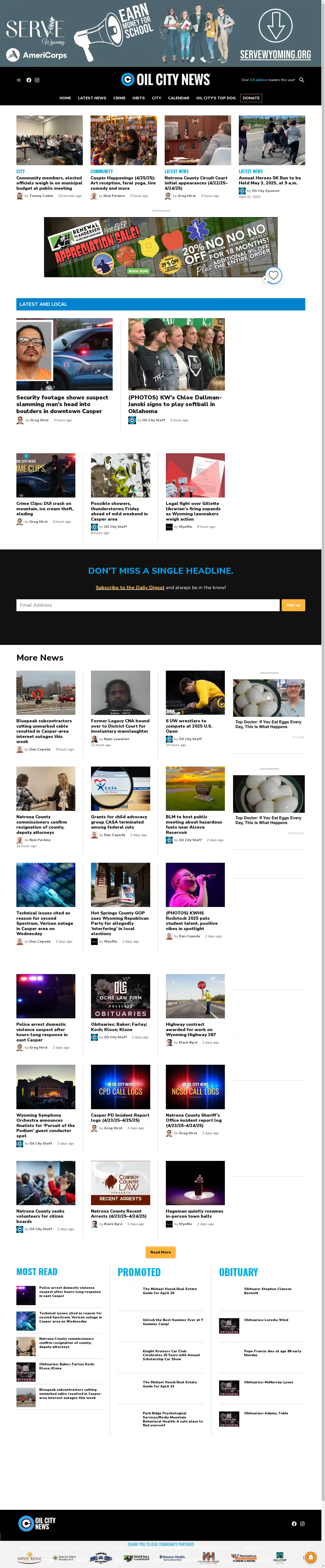Open the hamburger menu
This screenshot has width=325, height=1568.
pyautogui.click(x=19, y=80)
